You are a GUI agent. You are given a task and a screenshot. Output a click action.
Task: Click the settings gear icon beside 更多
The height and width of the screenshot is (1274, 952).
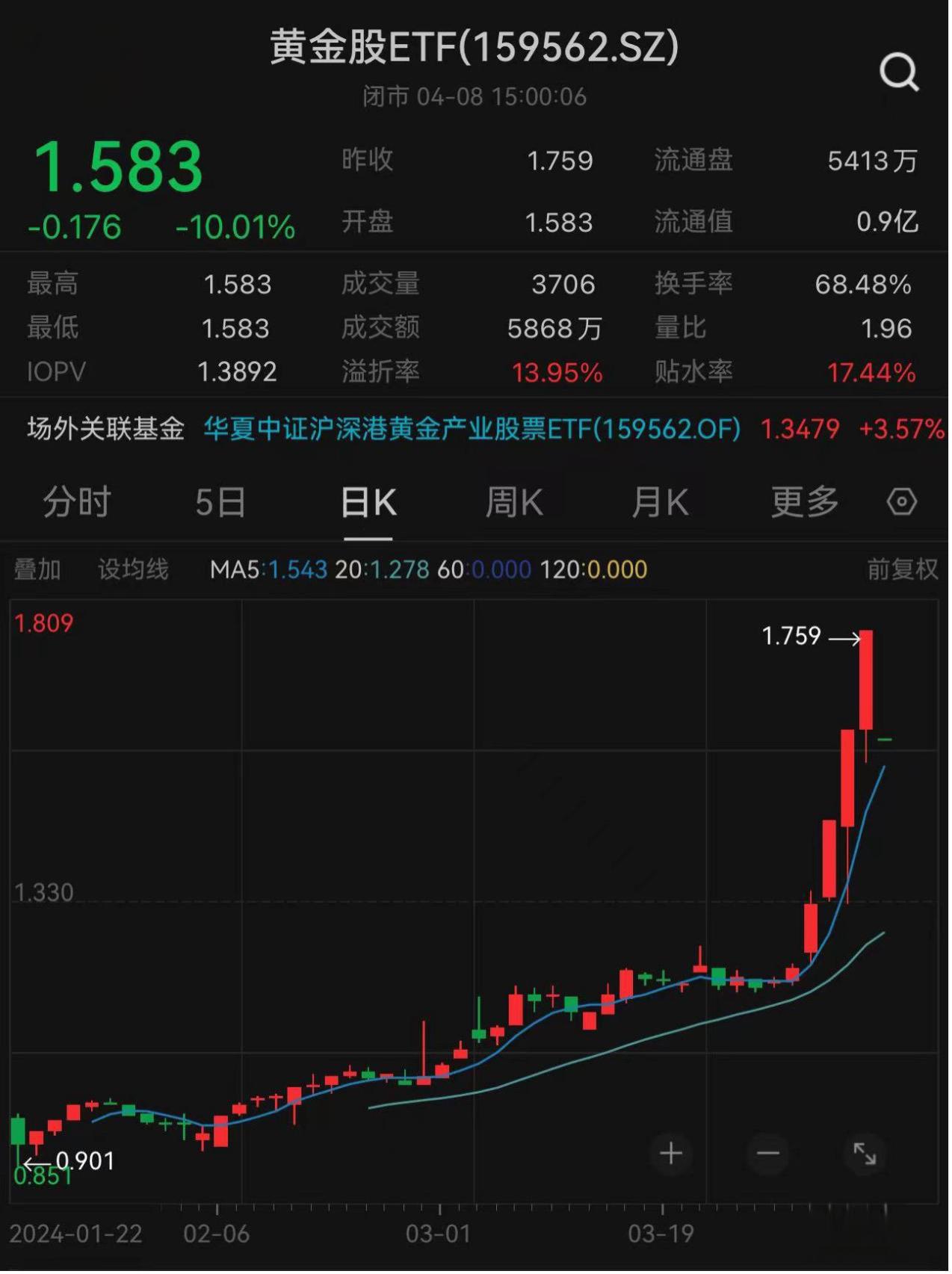[902, 503]
